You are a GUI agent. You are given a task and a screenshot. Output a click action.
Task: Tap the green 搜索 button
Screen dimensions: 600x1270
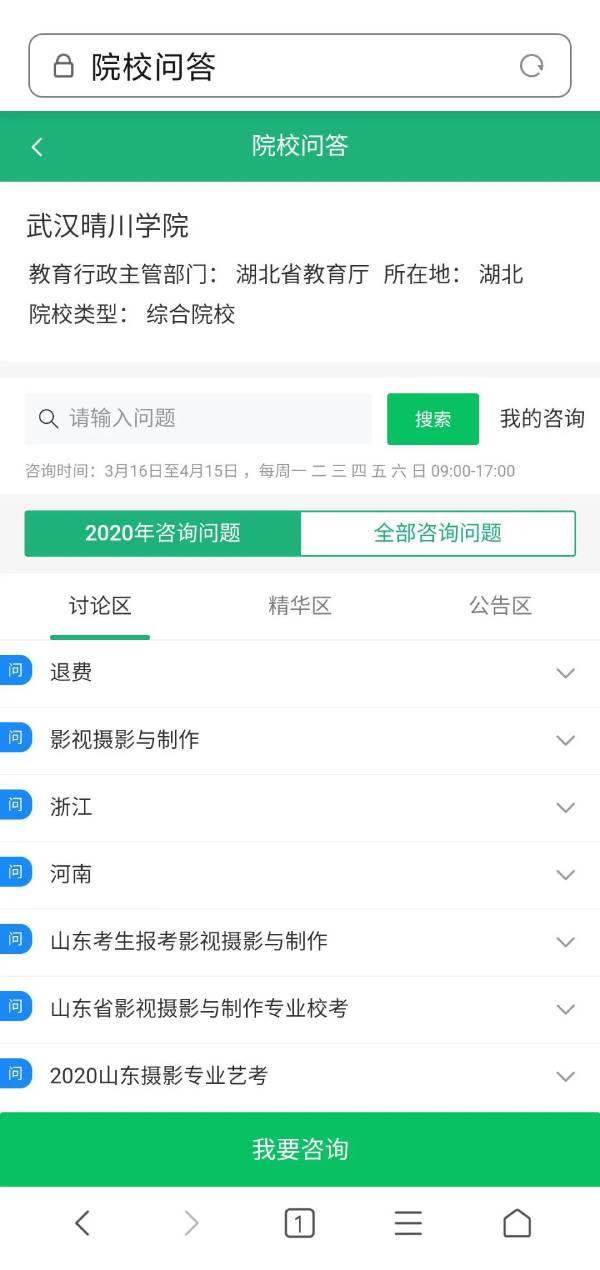coord(432,419)
